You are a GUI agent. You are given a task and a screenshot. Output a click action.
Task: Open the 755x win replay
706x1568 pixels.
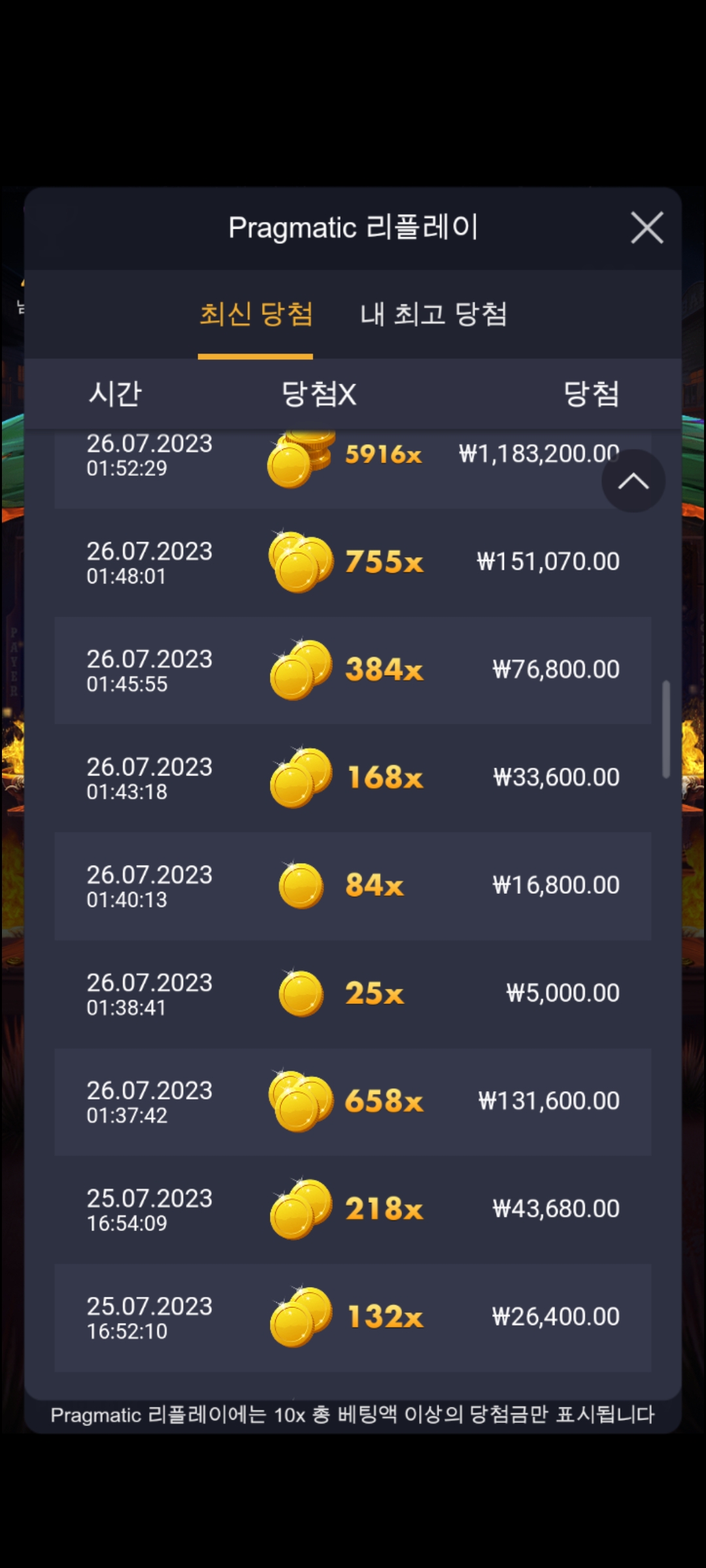click(x=353, y=563)
